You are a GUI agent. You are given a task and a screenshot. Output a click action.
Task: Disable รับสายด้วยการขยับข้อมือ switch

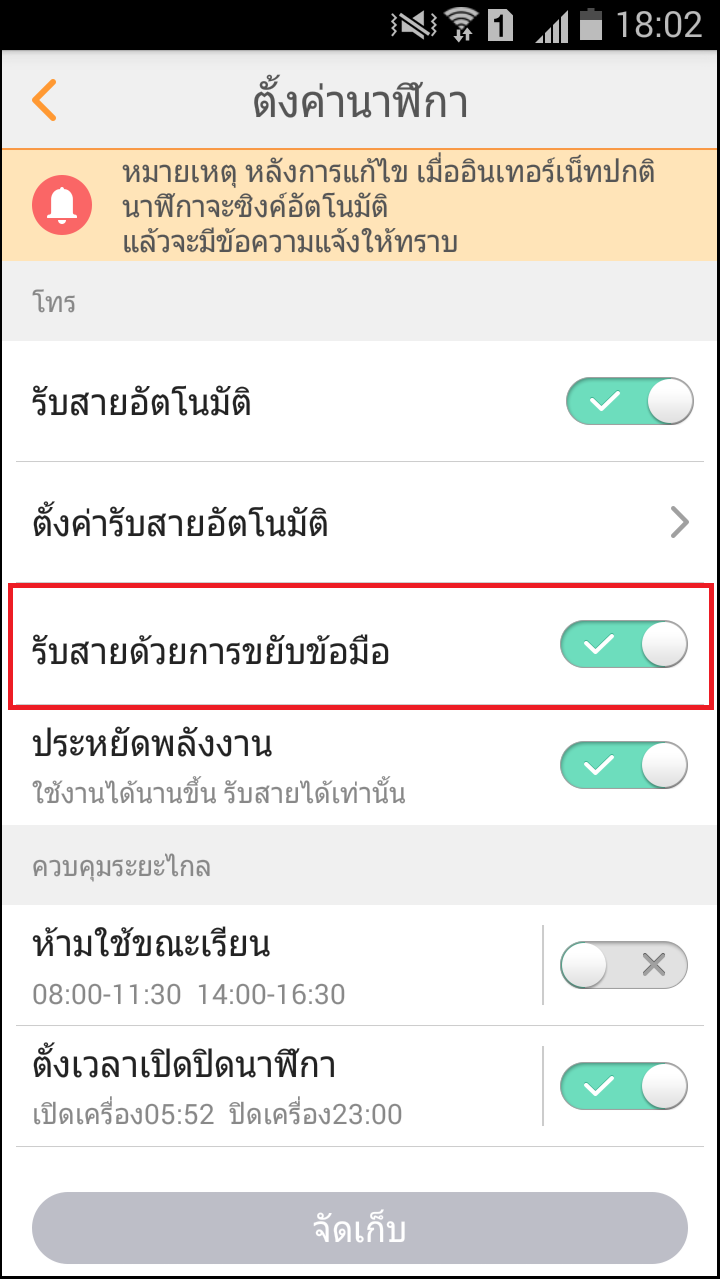pos(624,645)
